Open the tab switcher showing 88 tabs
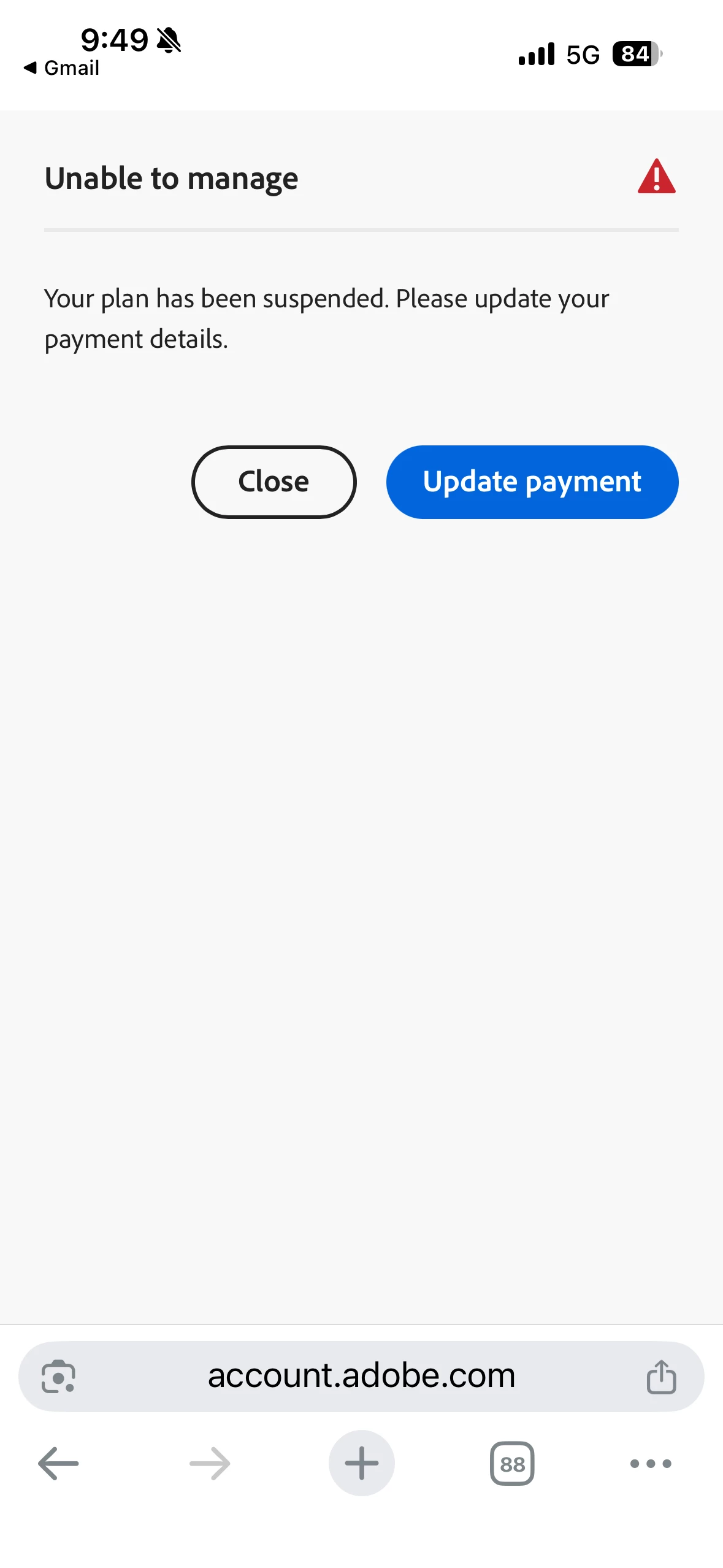723x1568 pixels. coord(512,1464)
